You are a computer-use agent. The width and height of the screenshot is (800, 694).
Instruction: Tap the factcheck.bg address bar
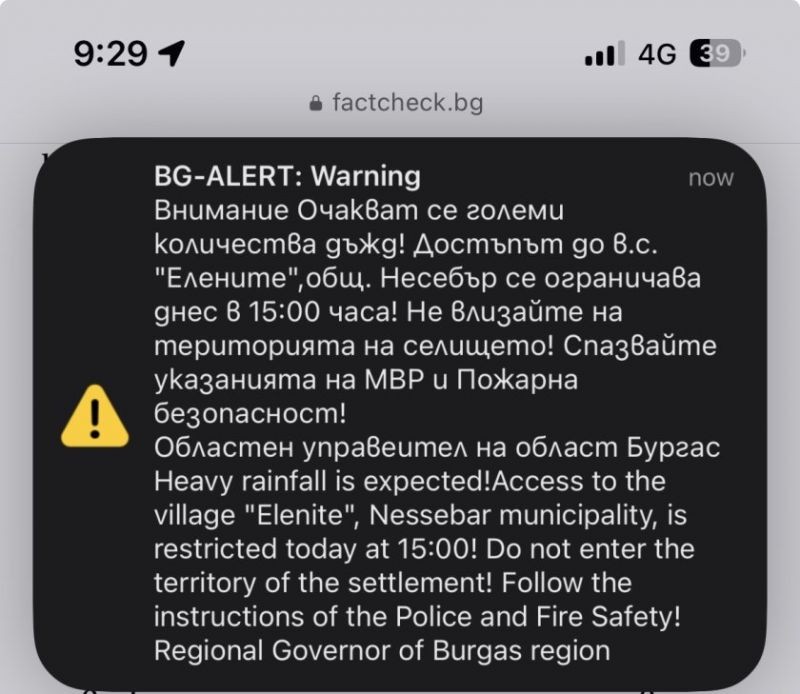coord(398,102)
